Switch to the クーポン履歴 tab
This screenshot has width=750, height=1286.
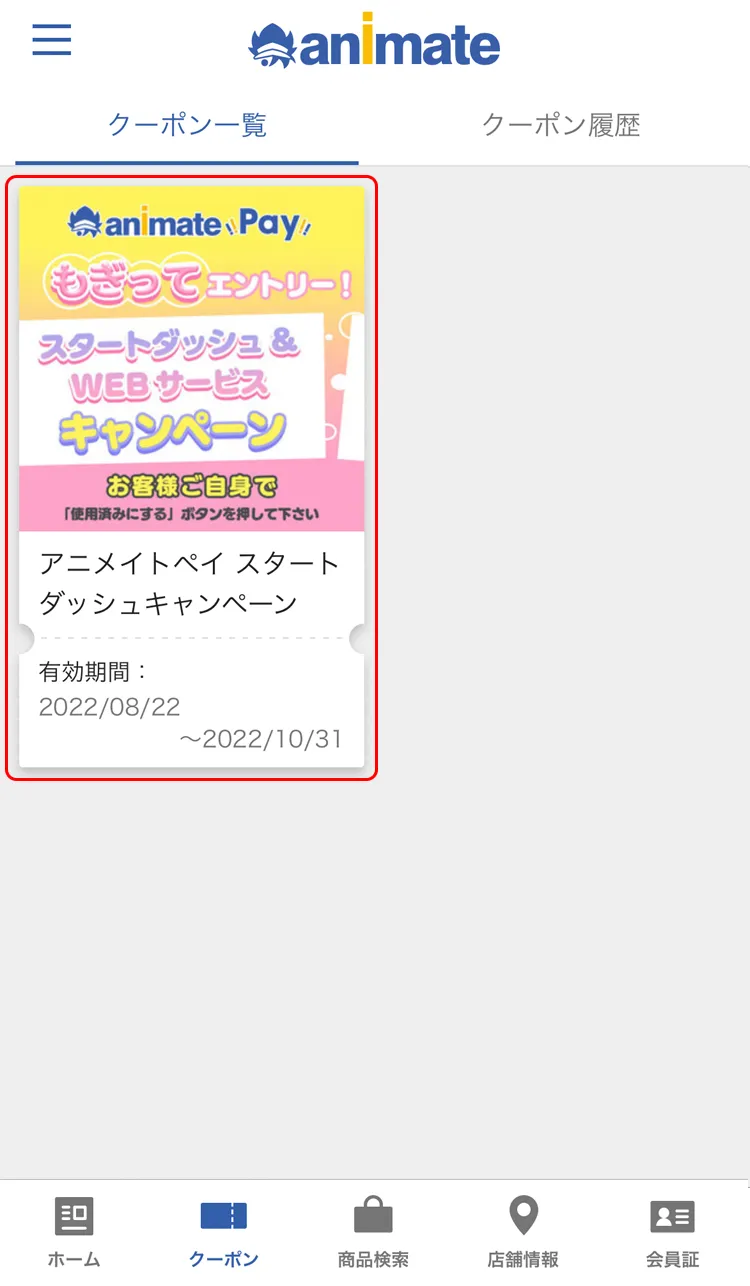click(560, 126)
